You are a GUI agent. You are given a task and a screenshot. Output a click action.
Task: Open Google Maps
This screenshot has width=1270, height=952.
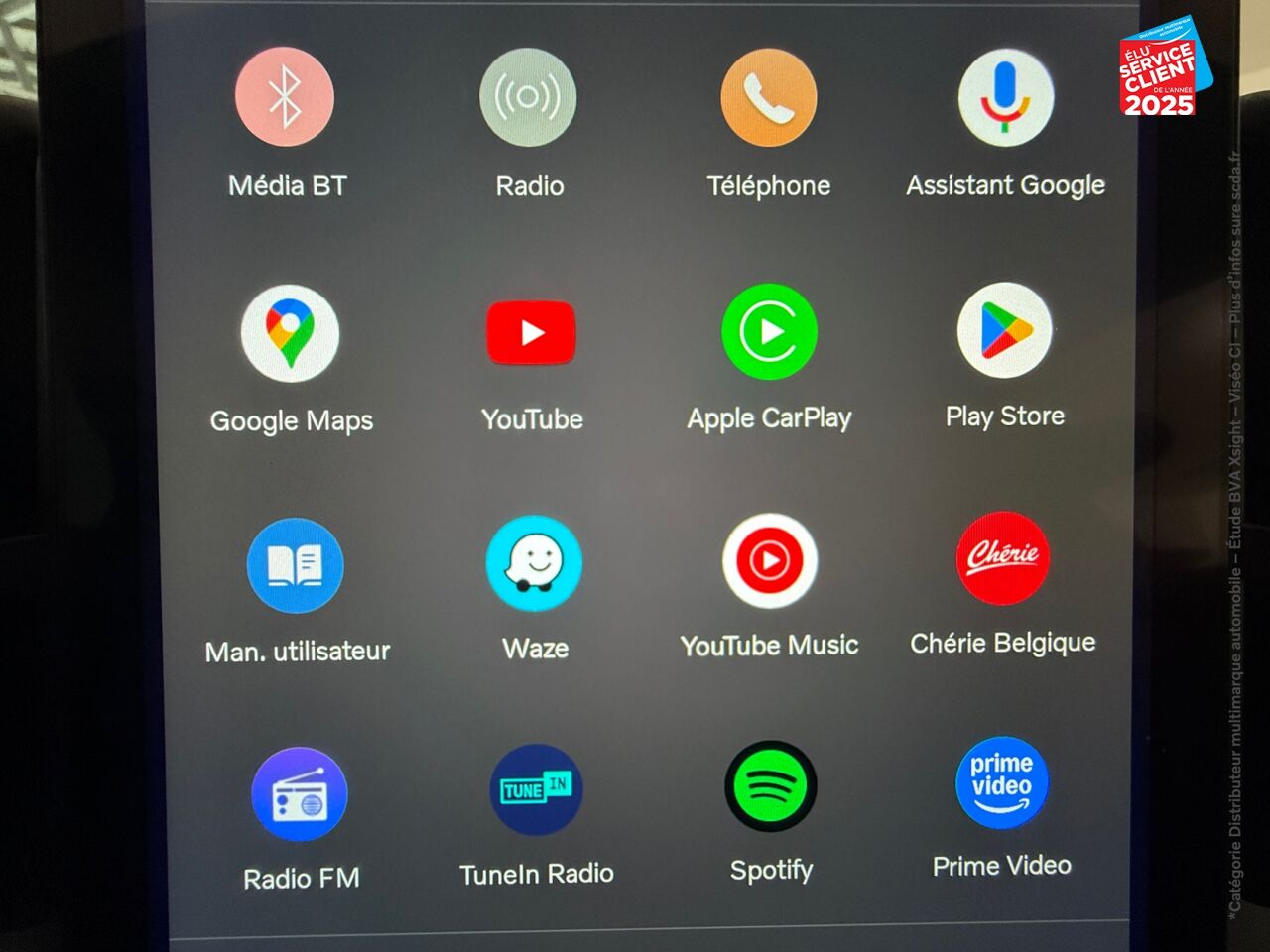290,333
